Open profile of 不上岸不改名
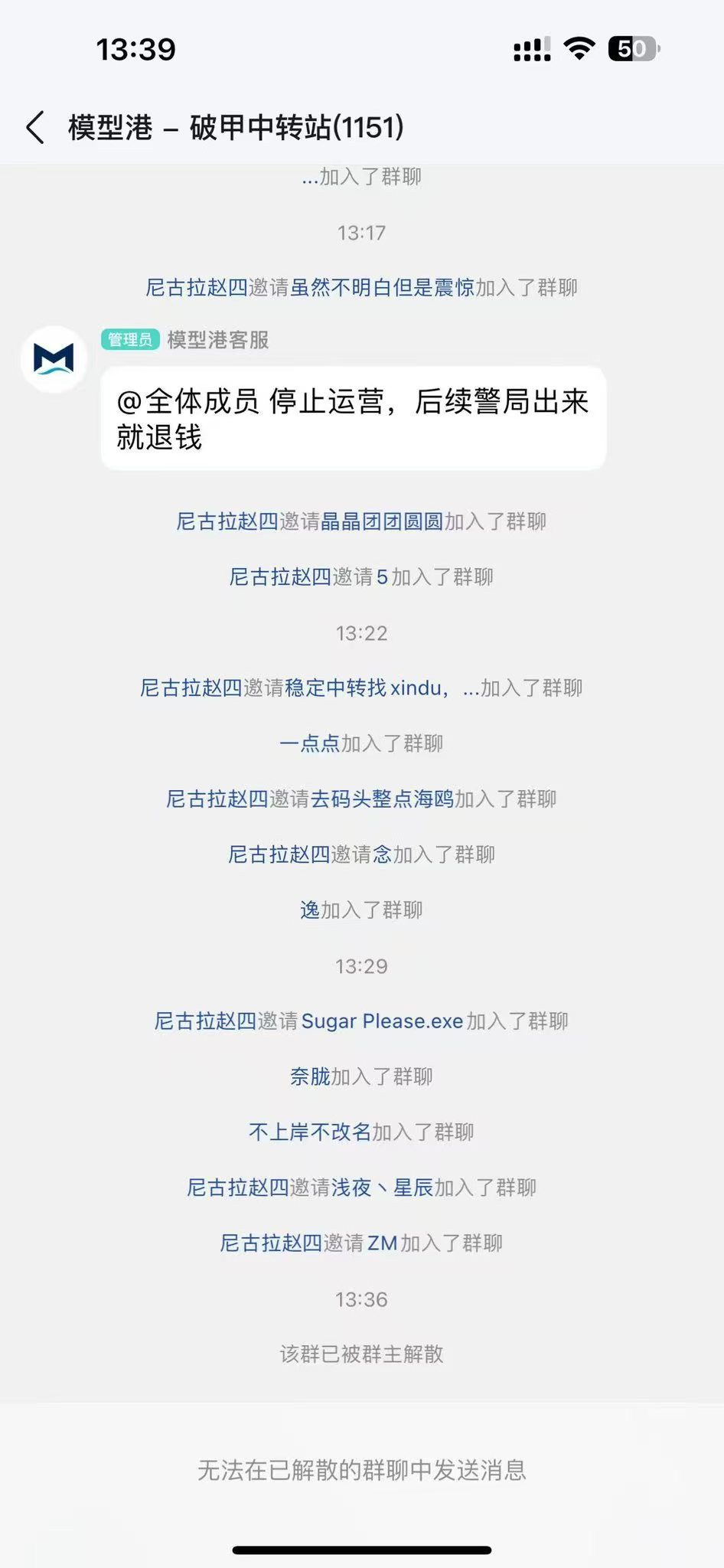The image size is (724, 1568). (310, 1132)
